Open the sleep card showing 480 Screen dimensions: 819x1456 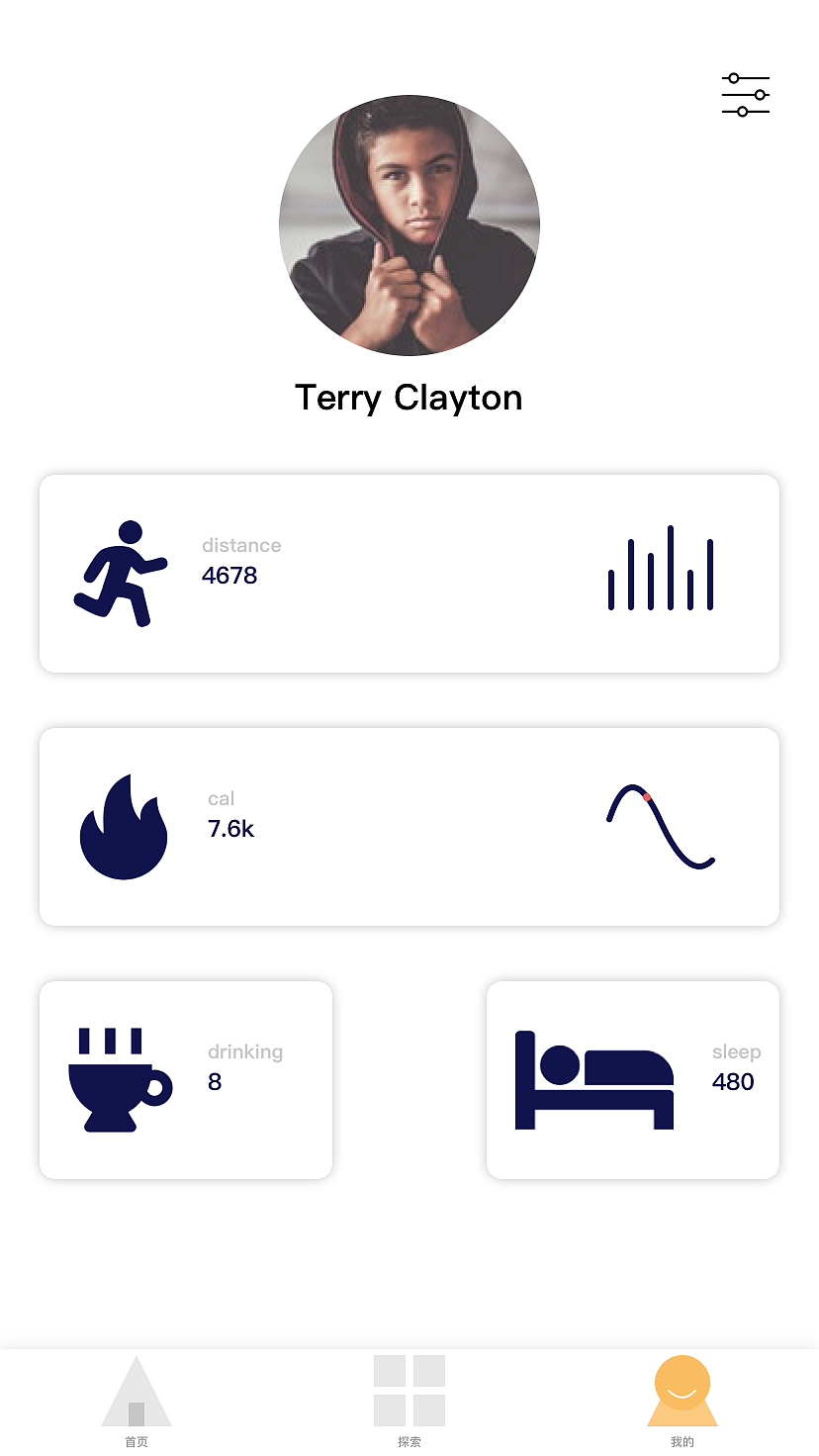[x=633, y=1080]
